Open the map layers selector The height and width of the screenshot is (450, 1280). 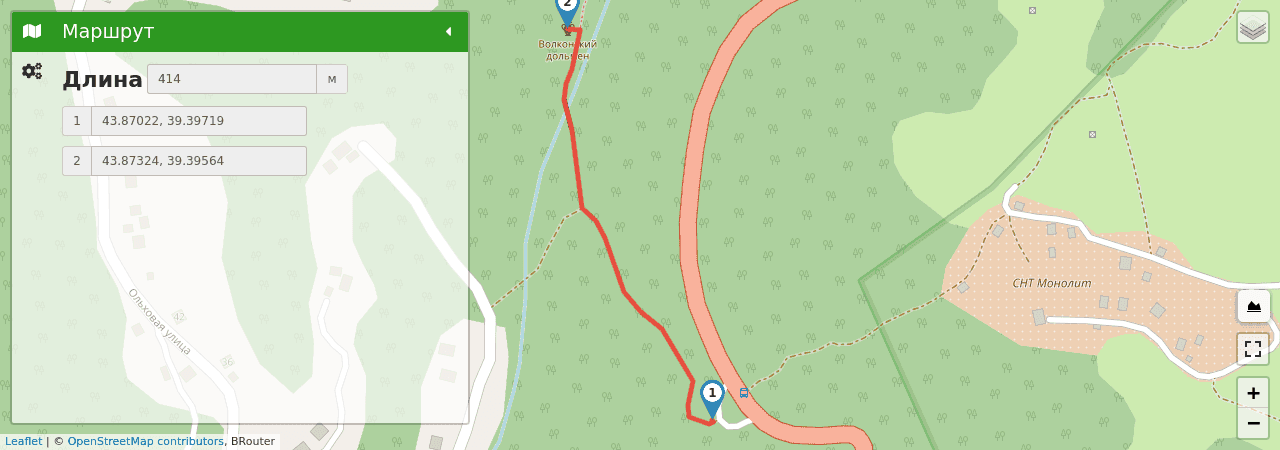(1252, 28)
